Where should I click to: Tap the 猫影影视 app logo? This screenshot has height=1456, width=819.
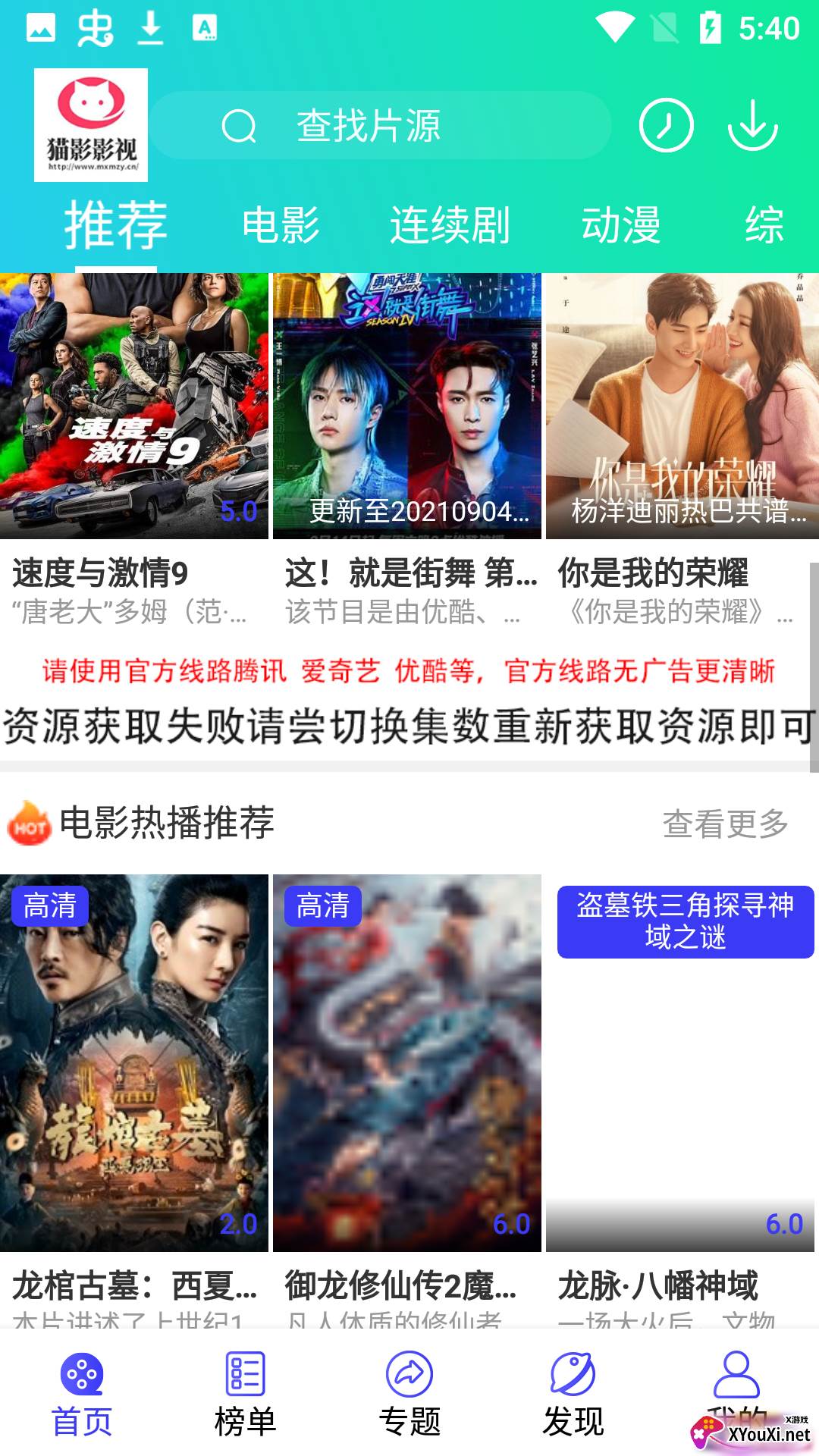(93, 124)
